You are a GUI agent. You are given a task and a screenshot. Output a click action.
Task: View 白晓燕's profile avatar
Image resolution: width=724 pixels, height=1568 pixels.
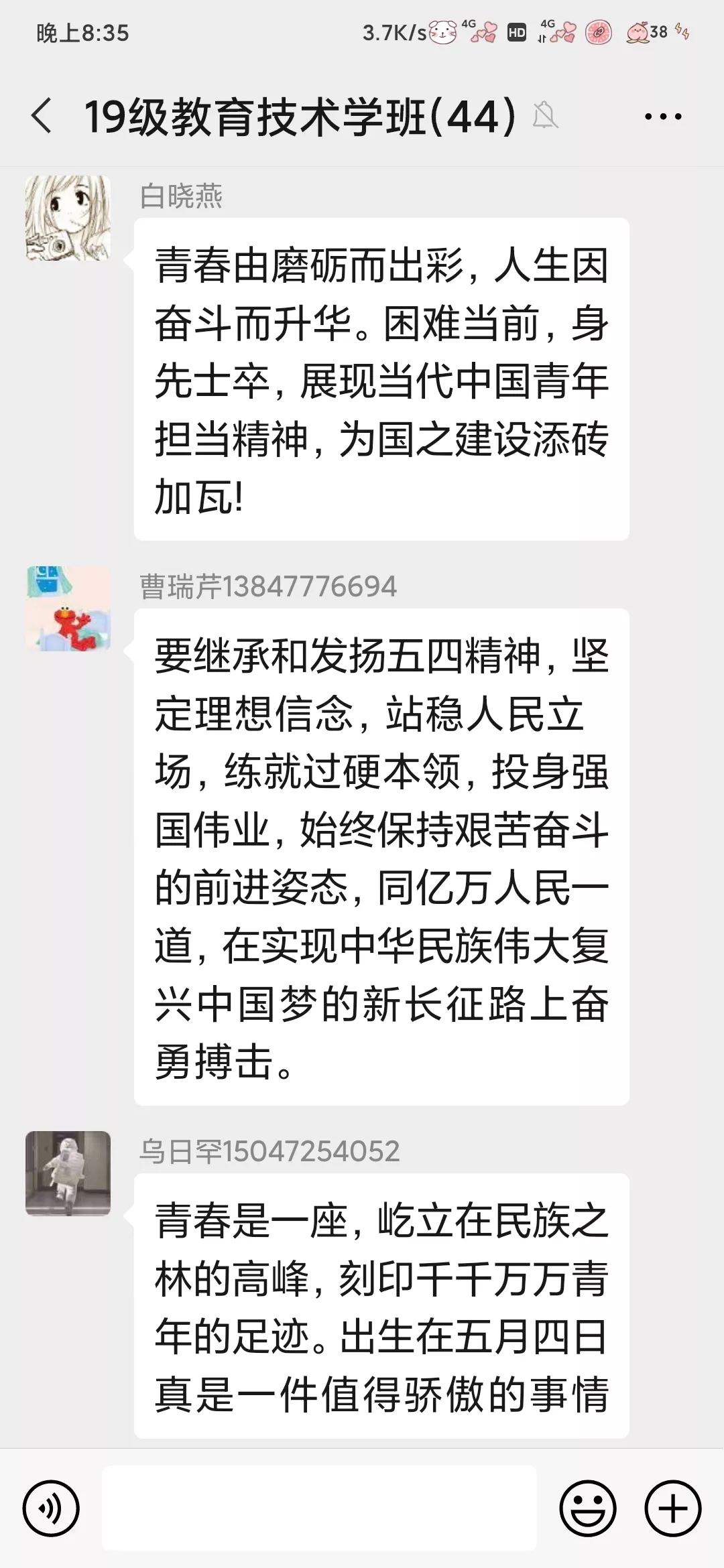pos(68,218)
